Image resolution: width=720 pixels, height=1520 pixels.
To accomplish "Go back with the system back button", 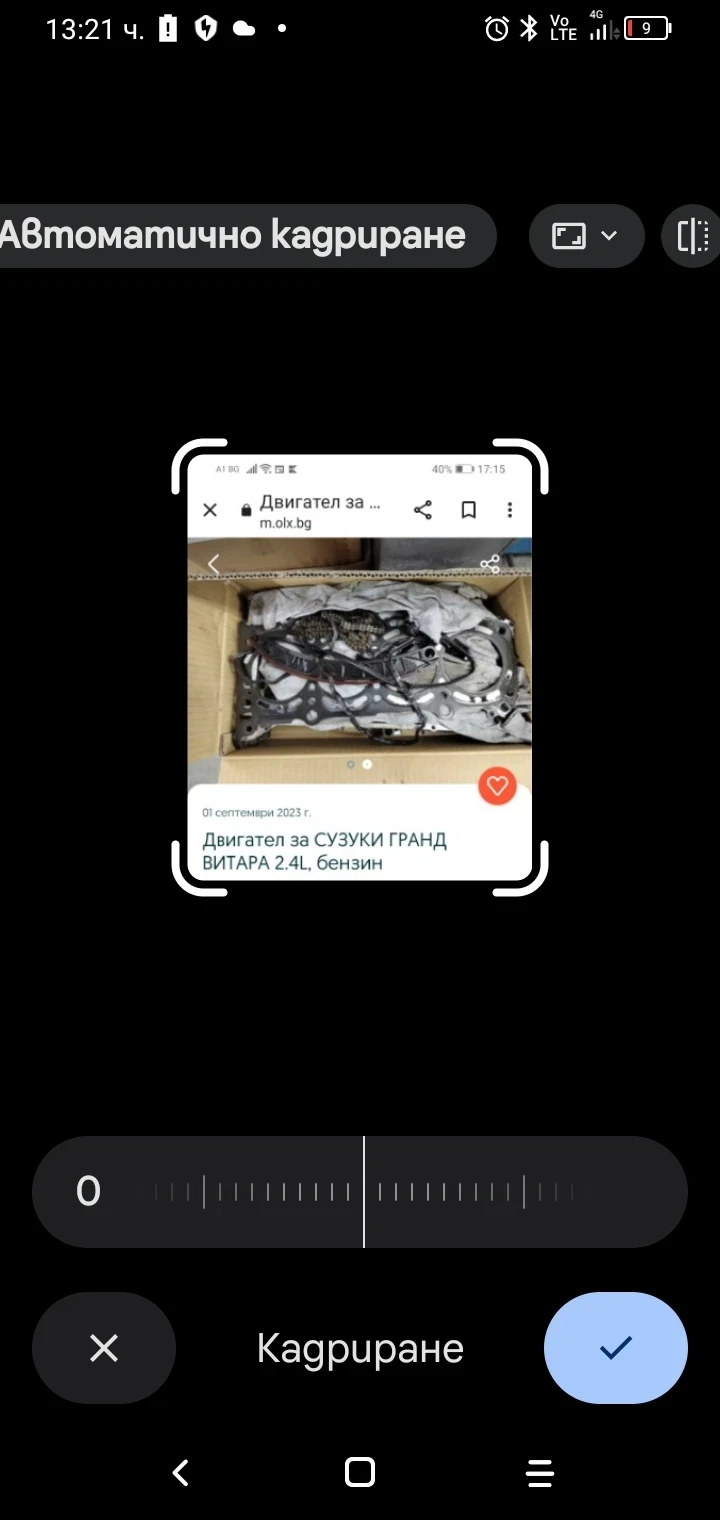I will pos(180,1472).
